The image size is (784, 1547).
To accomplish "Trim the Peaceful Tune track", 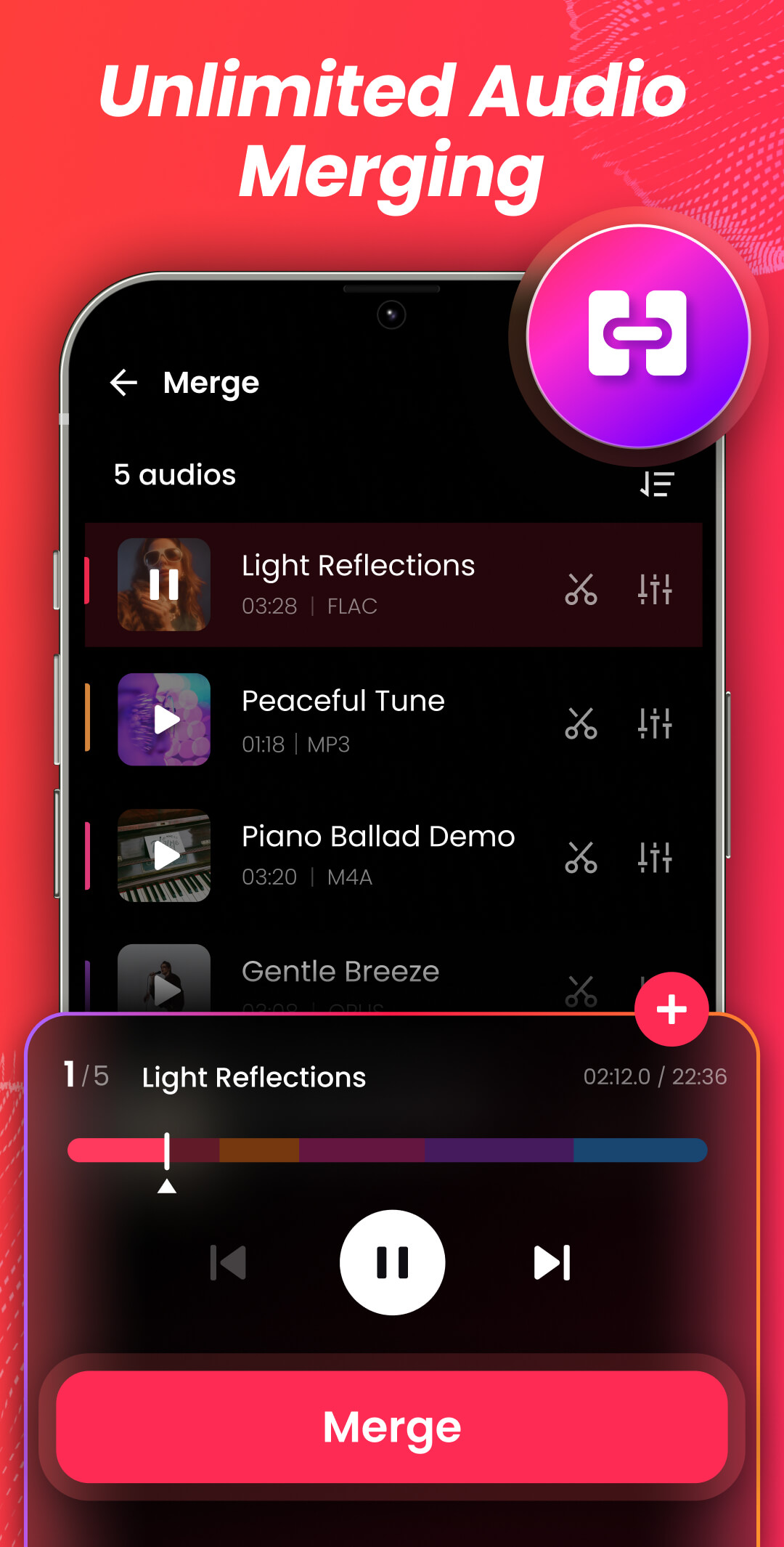I will click(581, 723).
